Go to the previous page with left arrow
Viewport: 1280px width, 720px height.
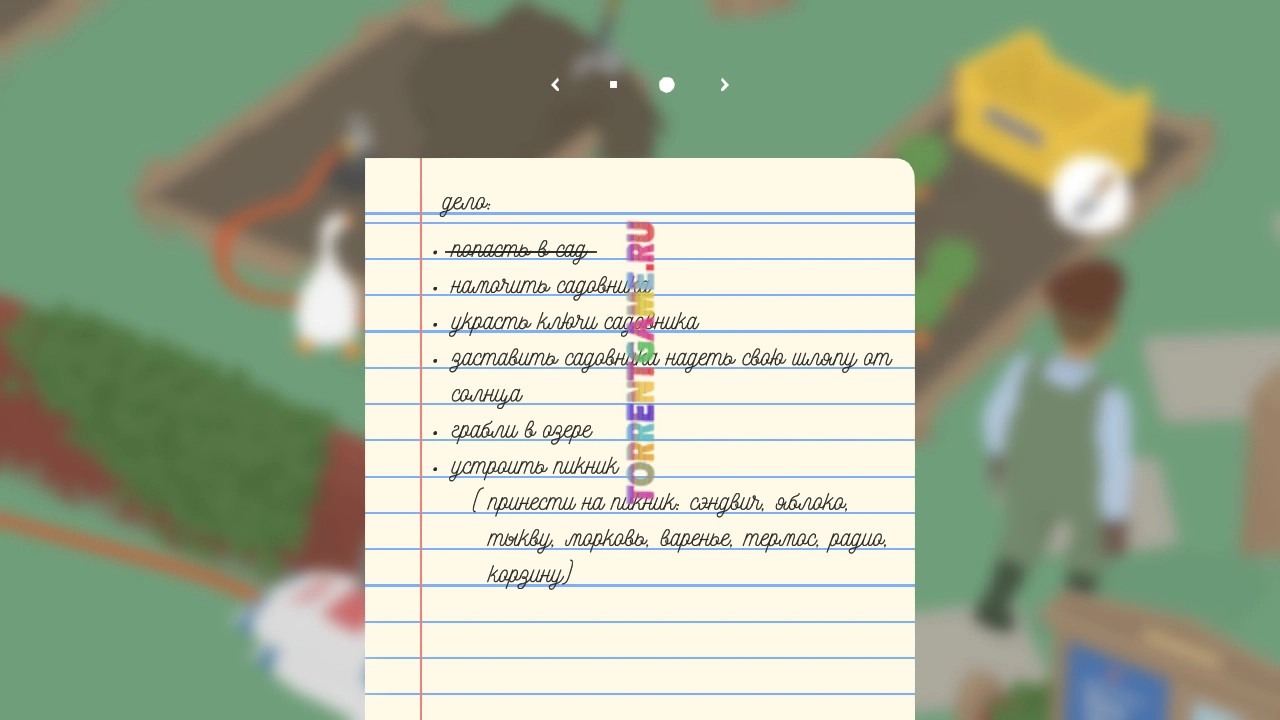tap(555, 85)
